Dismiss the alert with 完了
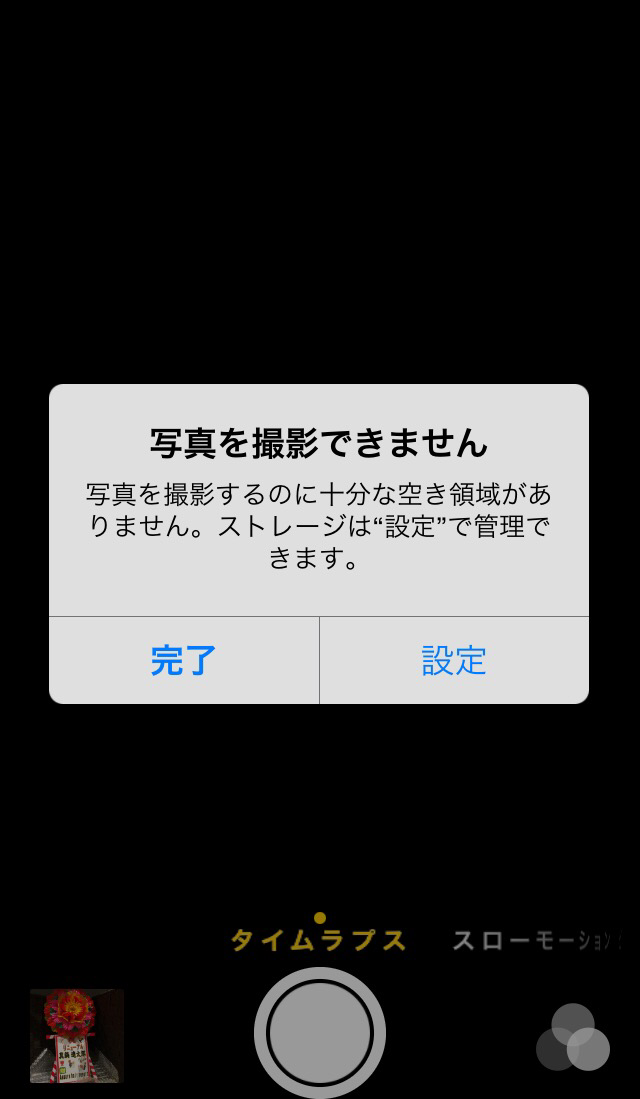Screen dimensions: 640x1099 pos(184,660)
